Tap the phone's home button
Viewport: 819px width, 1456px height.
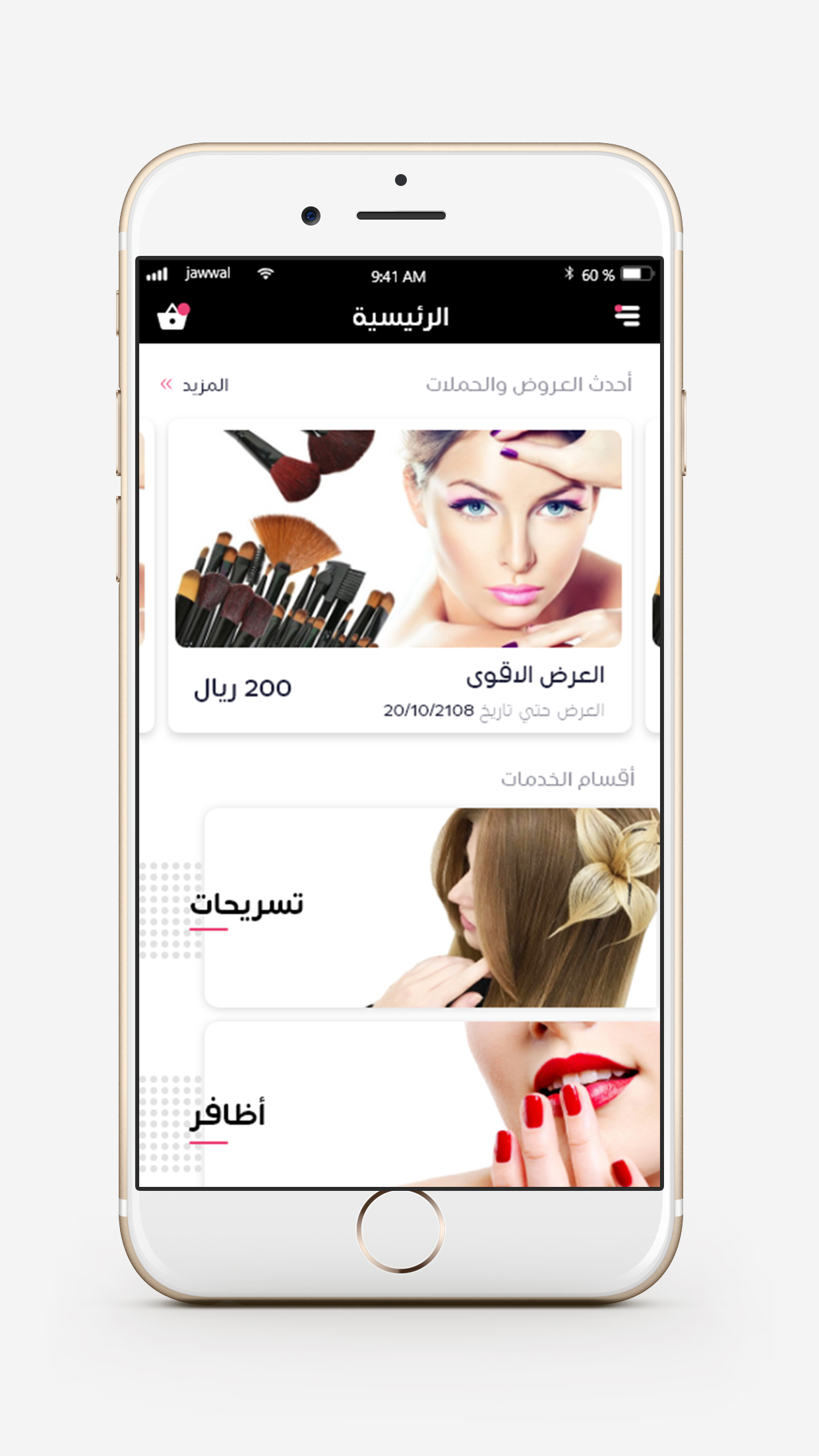[401, 1230]
